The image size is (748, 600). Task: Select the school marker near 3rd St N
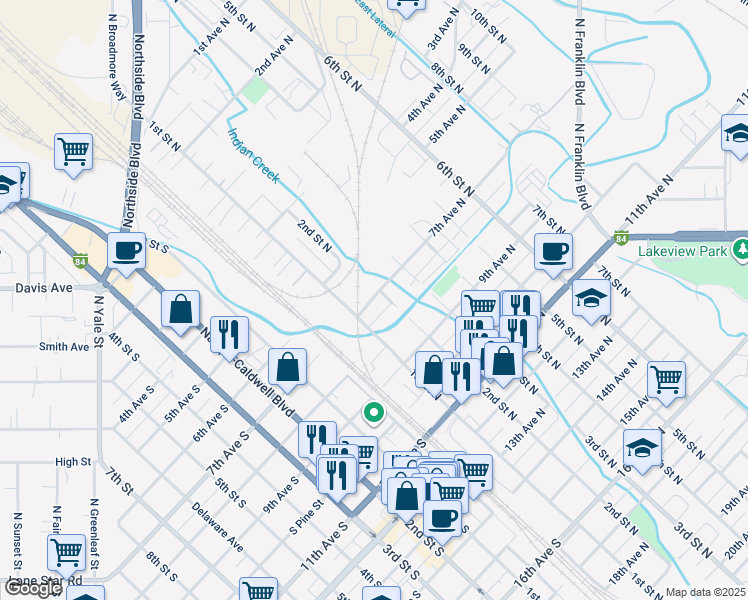[x=642, y=448]
